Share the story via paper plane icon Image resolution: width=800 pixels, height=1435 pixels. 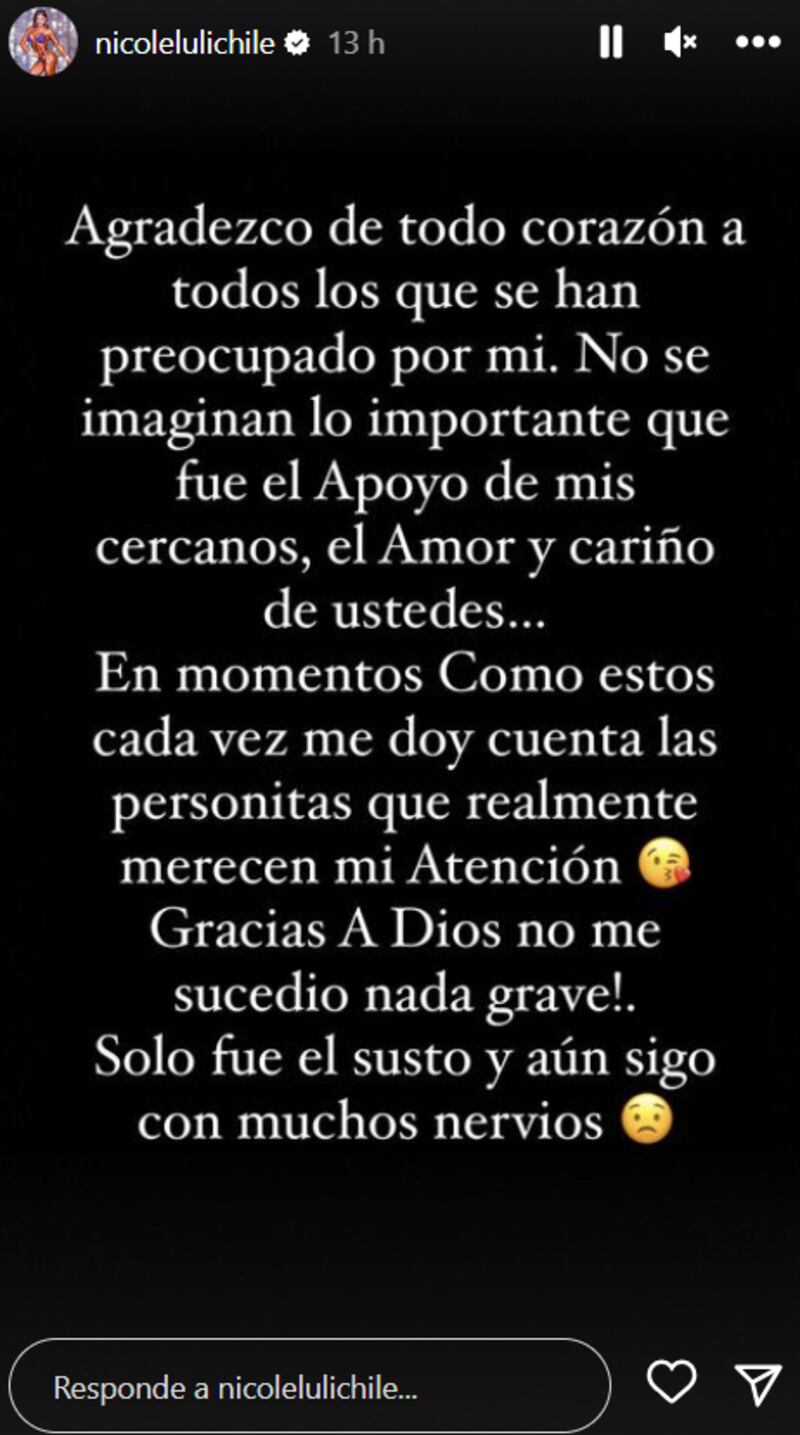pos(757,1385)
